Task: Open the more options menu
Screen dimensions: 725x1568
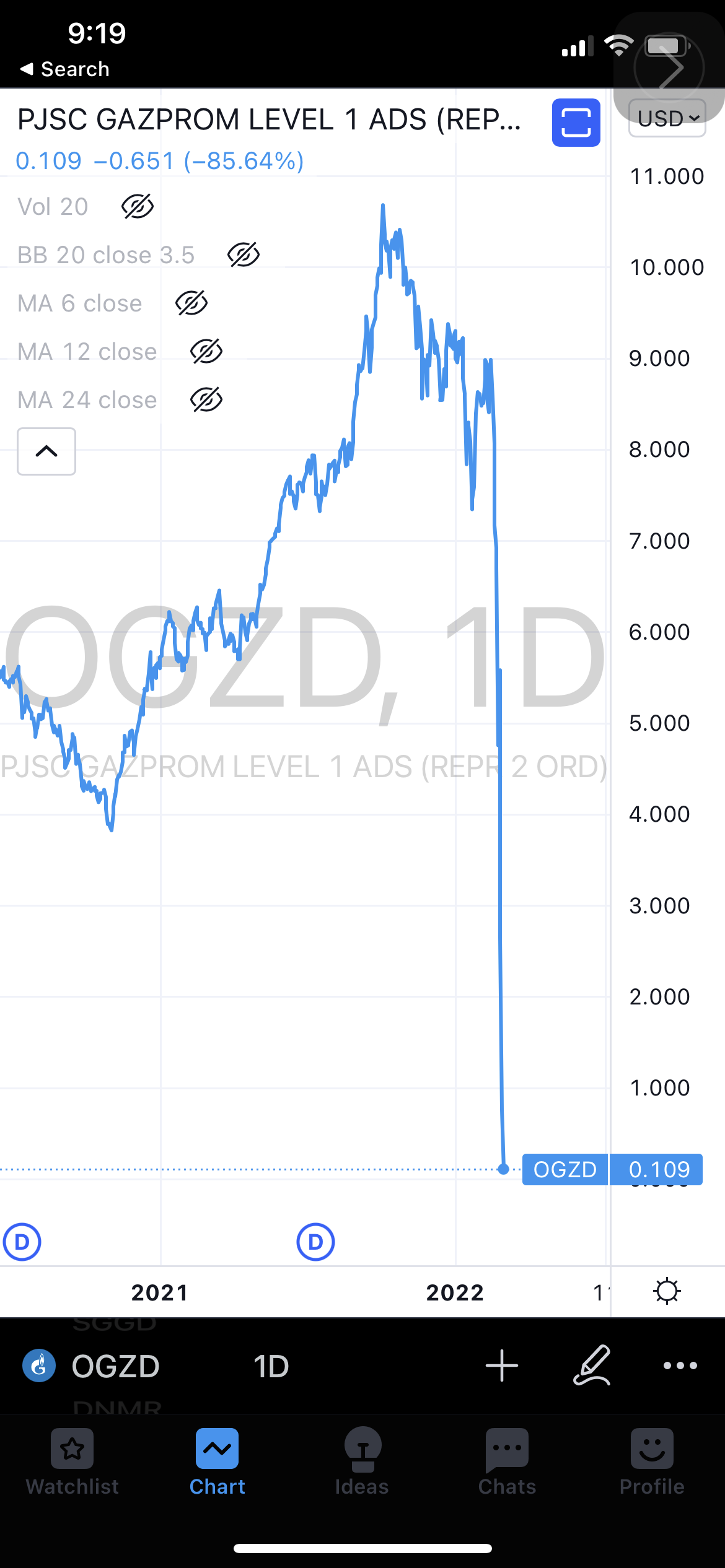Action: 680,1366
